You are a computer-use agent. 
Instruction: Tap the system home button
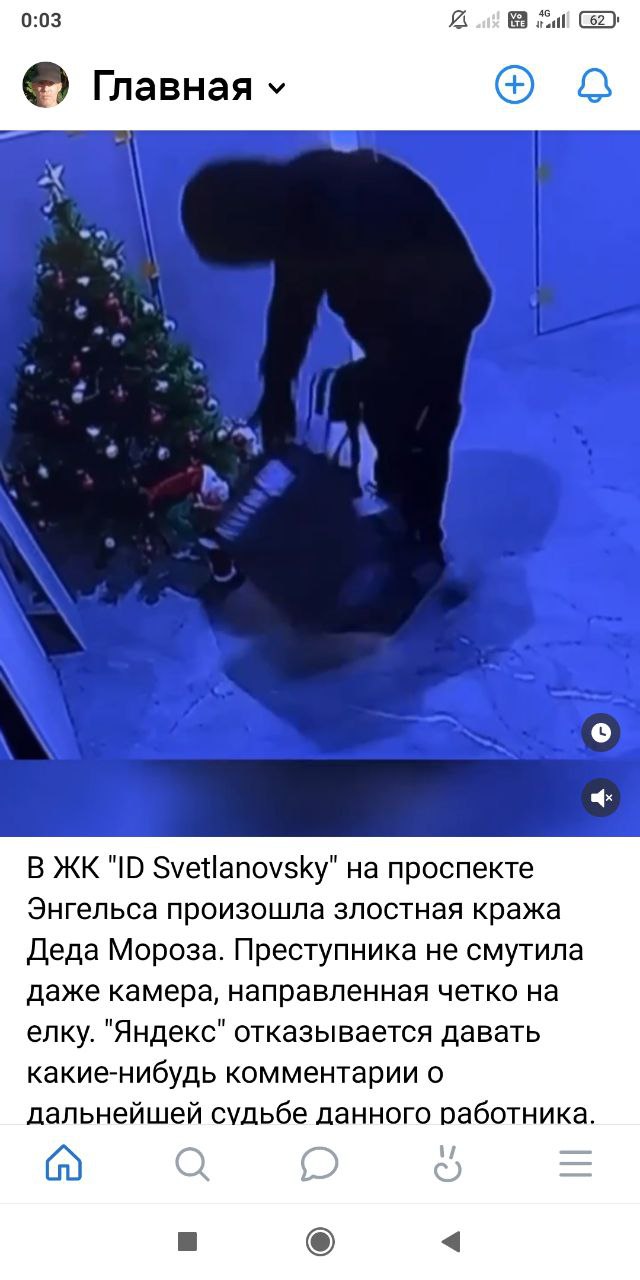[320, 1242]
